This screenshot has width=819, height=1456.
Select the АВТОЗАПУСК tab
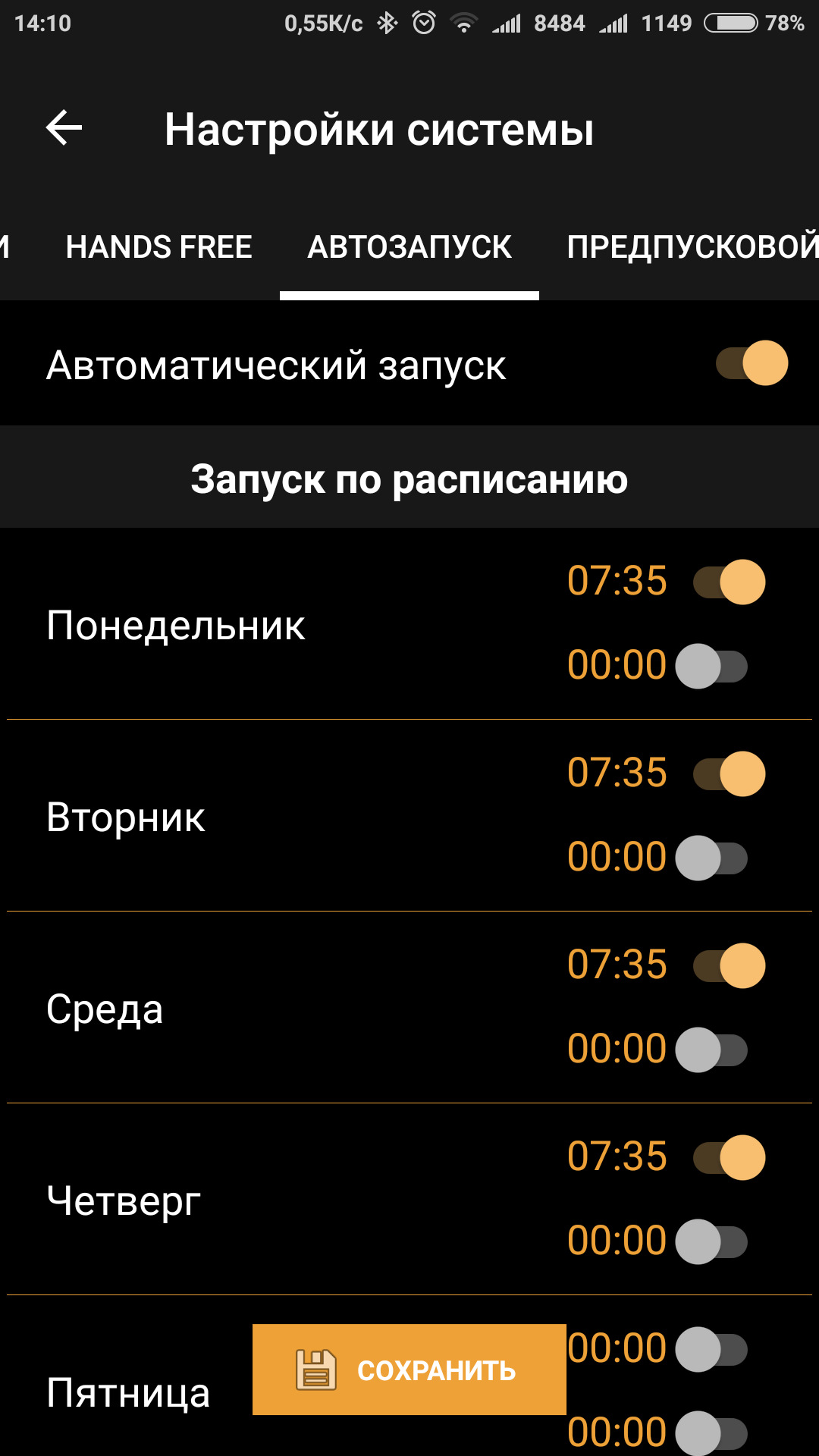[x=409, y=247]
